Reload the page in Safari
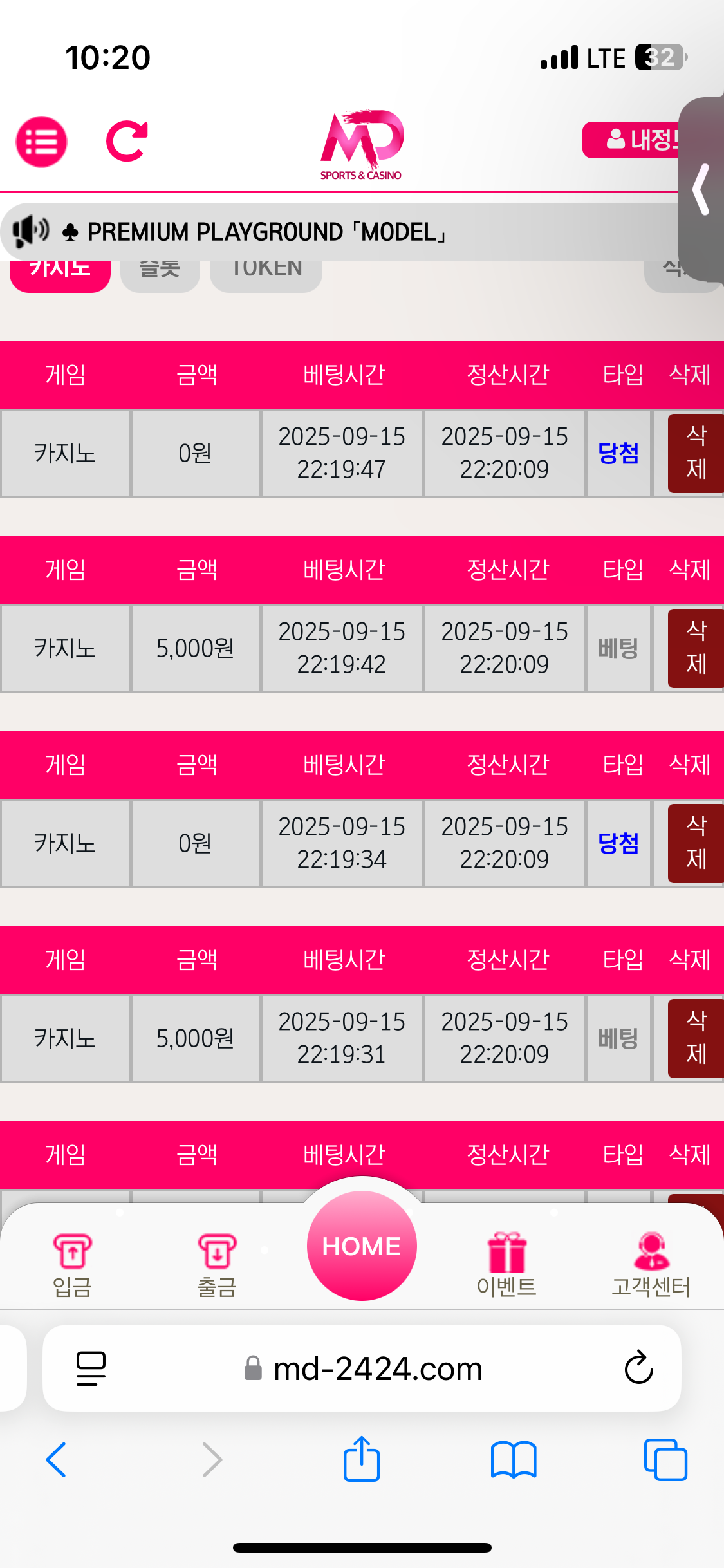Screen dimensions: 724x1568 pos(638,1368)
